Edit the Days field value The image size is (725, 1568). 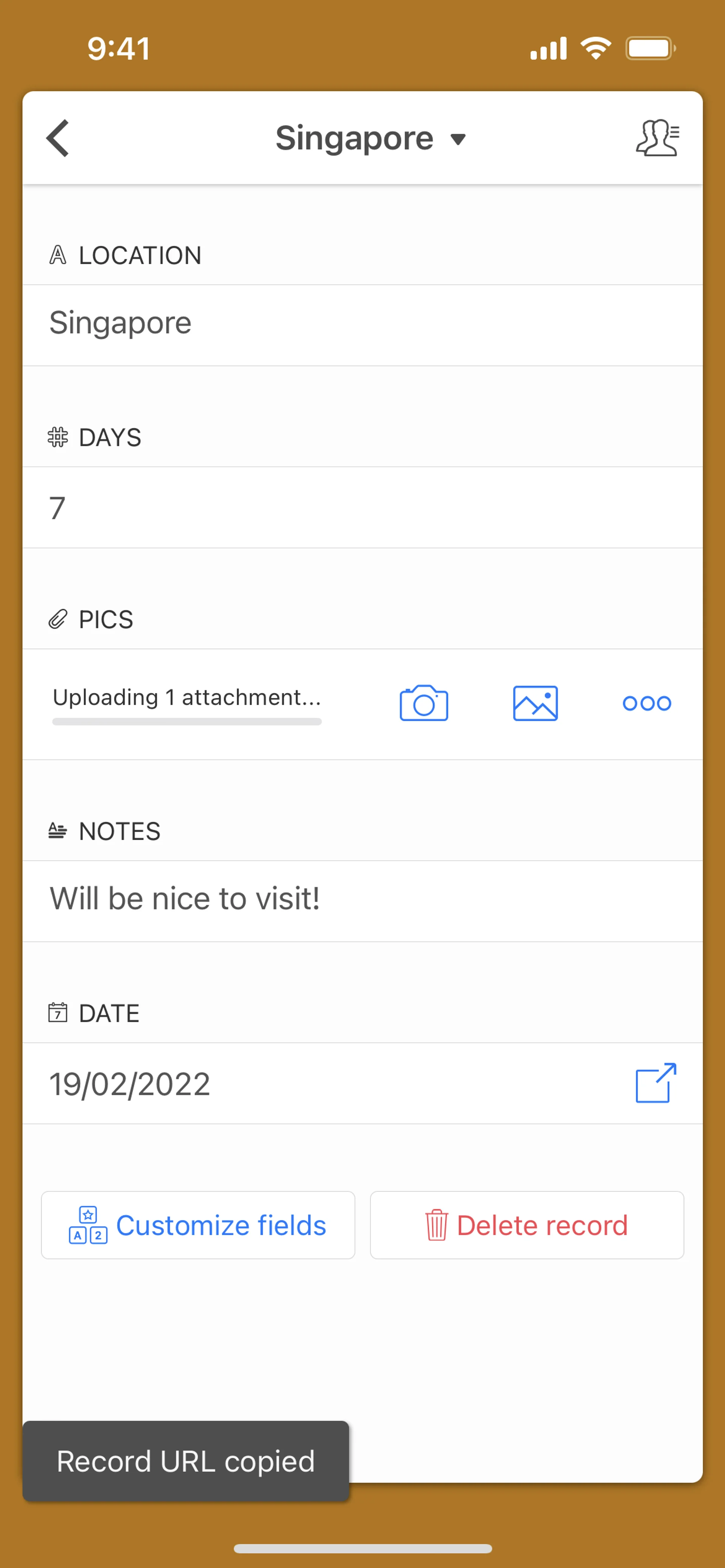pyautogui.click(x=362, y=508)
